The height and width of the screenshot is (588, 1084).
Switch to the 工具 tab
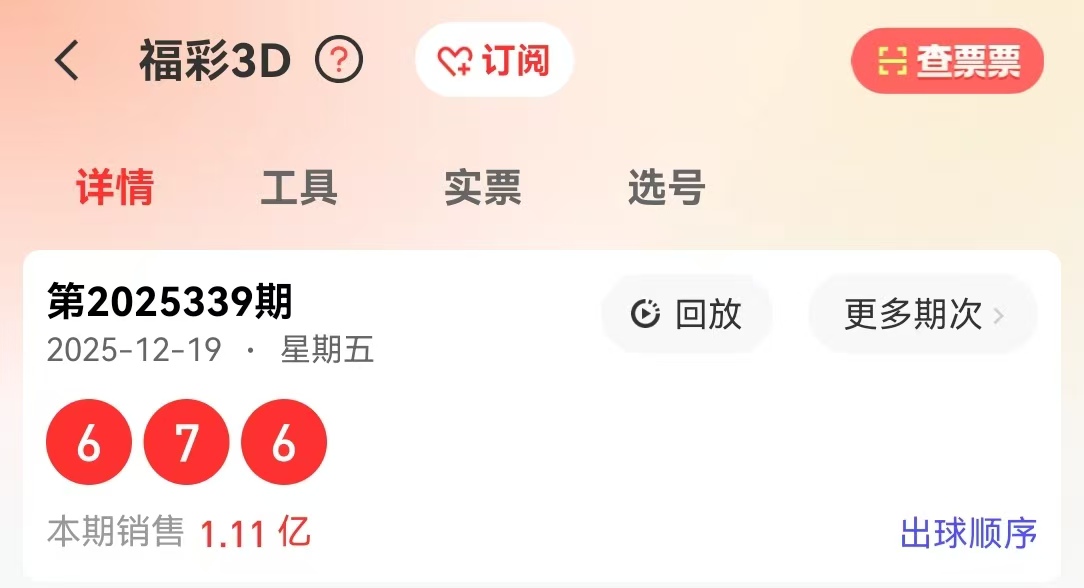click(299, 187)
